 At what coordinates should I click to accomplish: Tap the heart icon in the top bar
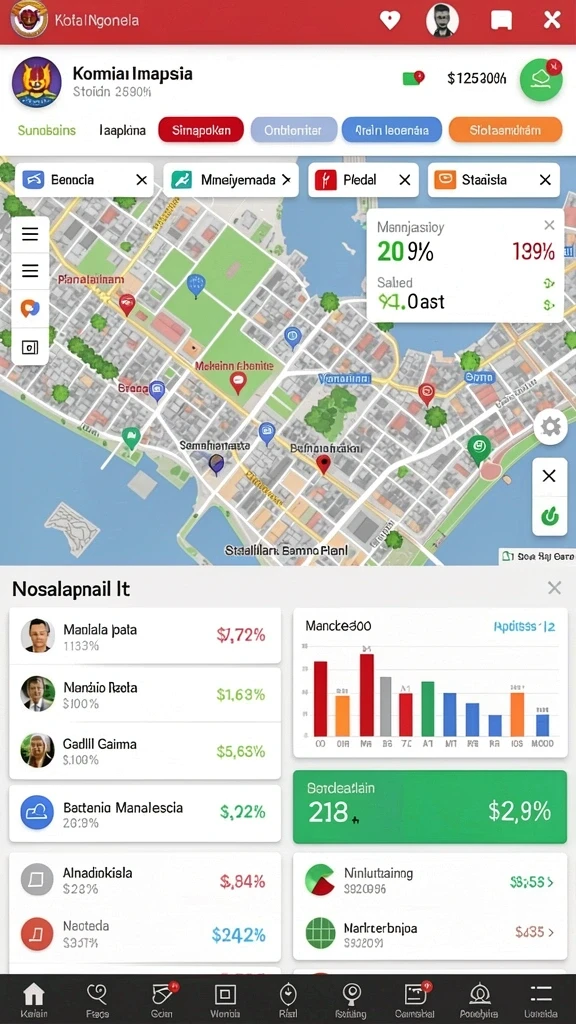(x=390, y=20)
